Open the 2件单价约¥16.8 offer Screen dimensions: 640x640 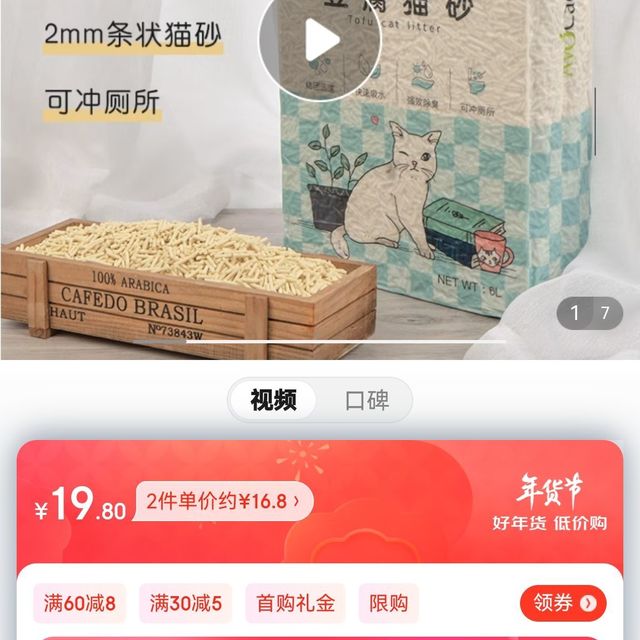pos(223,501)
